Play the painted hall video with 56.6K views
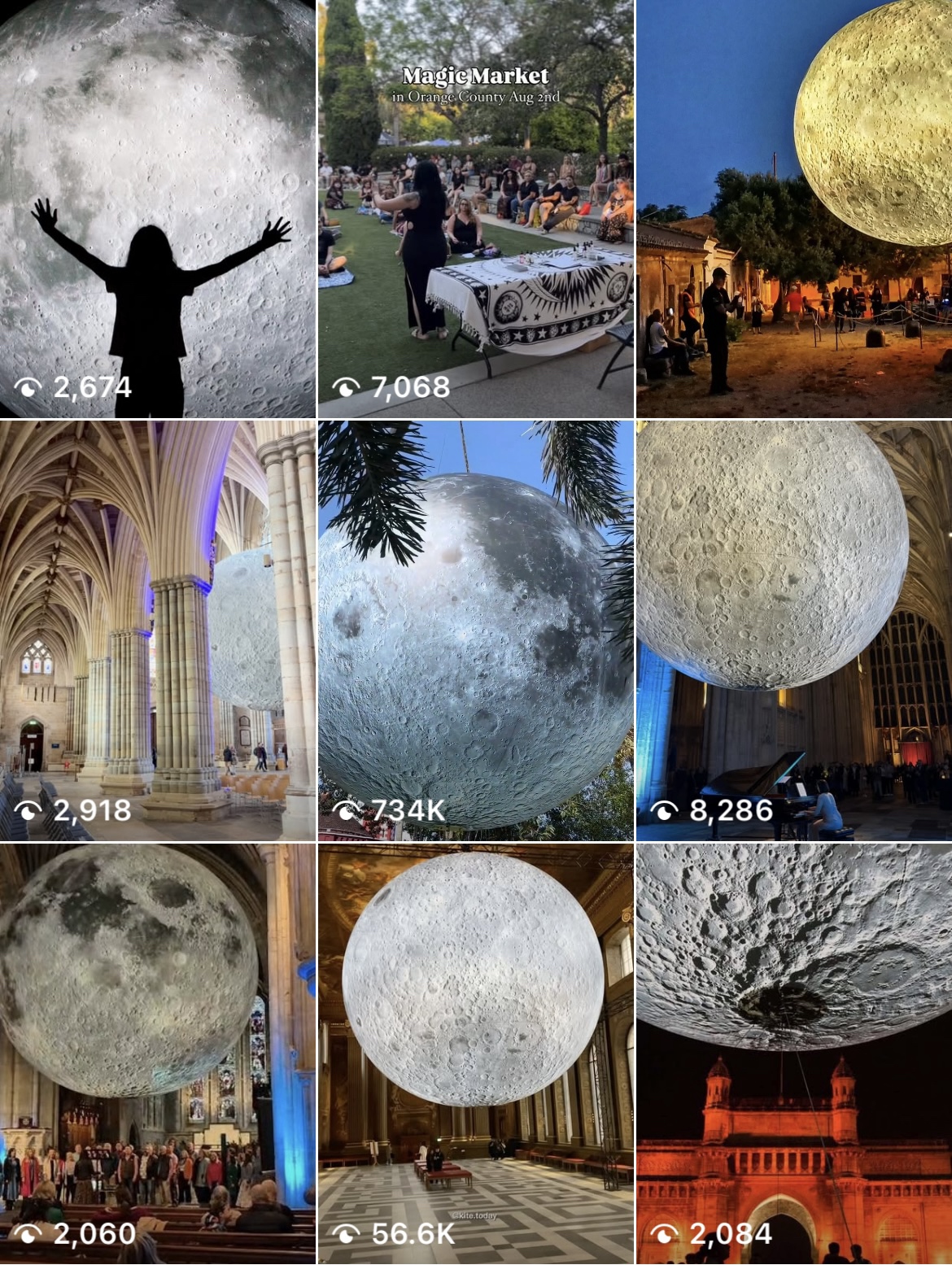The height and width of the screenshot is (1265, 952). coord(475,1053)
